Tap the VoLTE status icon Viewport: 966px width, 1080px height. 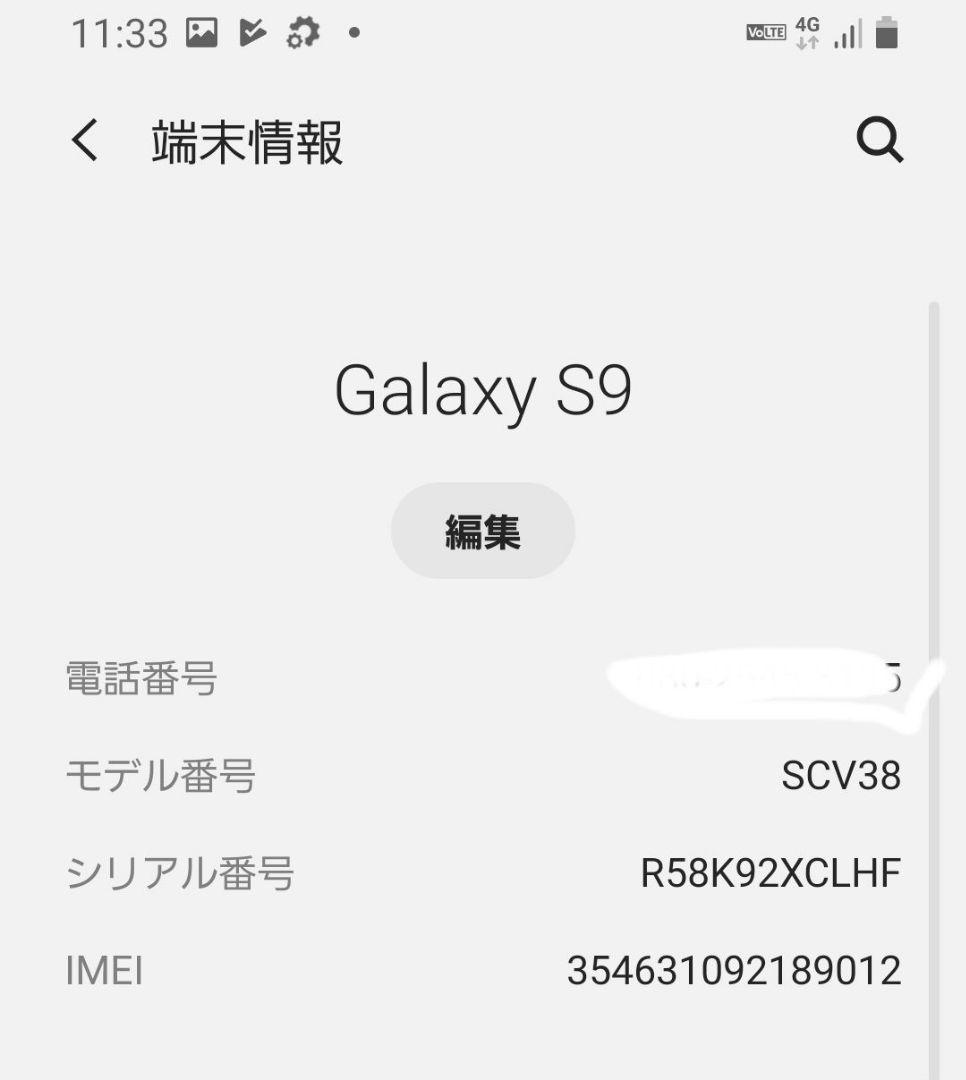(766, 32)
